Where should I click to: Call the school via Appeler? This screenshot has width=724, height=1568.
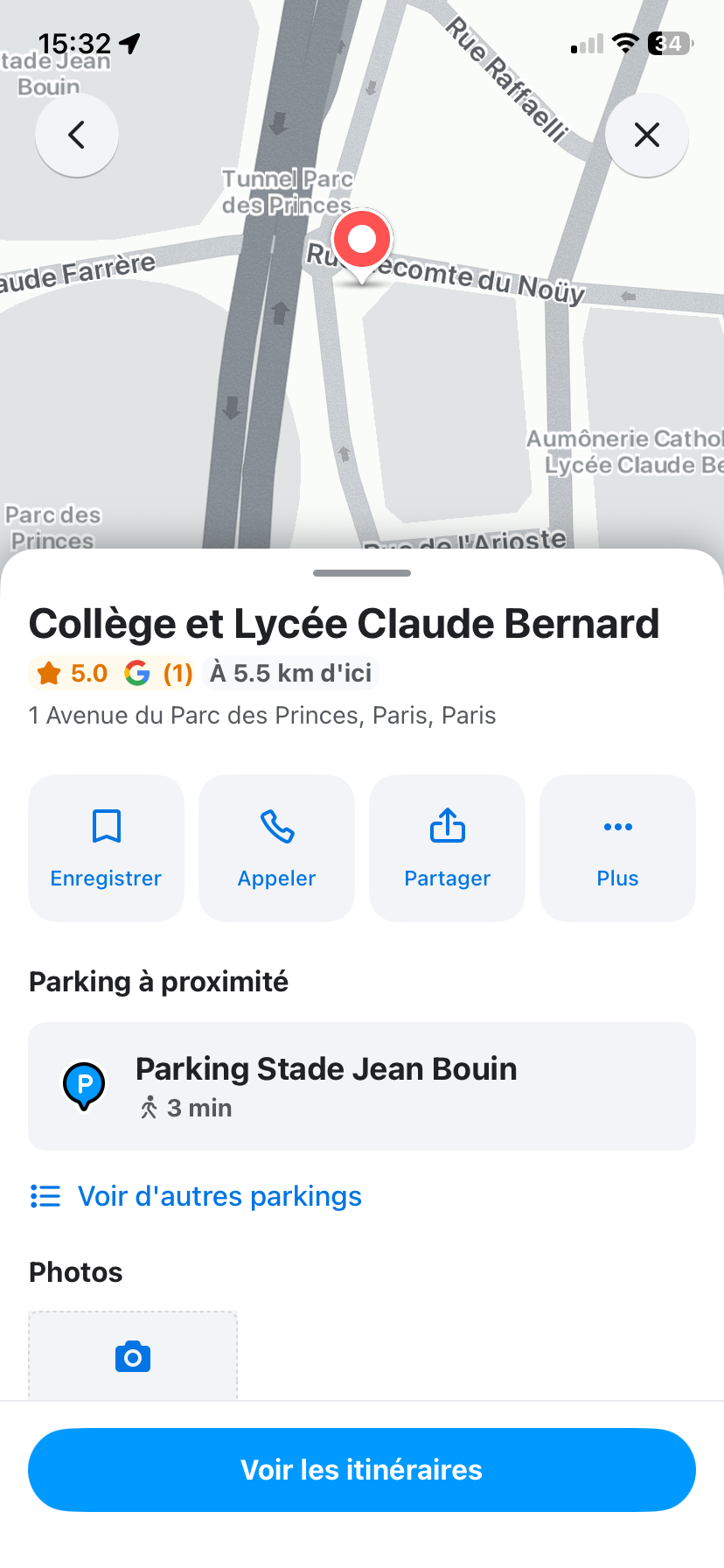pyautogui.click(x=276, y=847)
